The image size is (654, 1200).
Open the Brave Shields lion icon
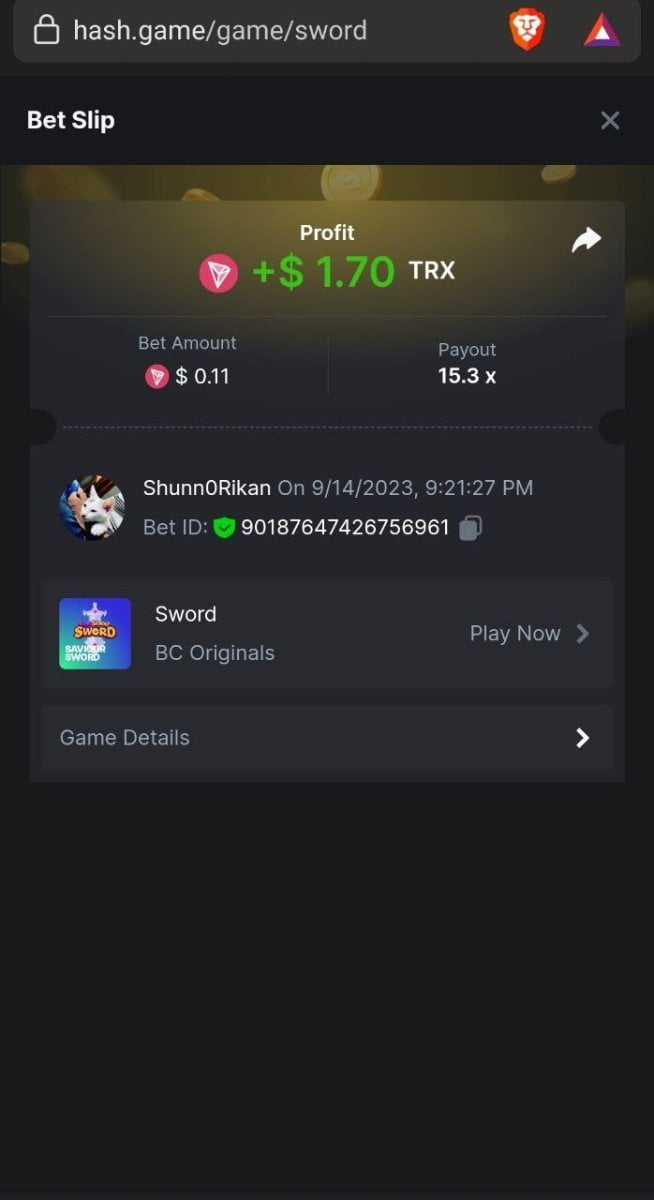pos(527,31)
